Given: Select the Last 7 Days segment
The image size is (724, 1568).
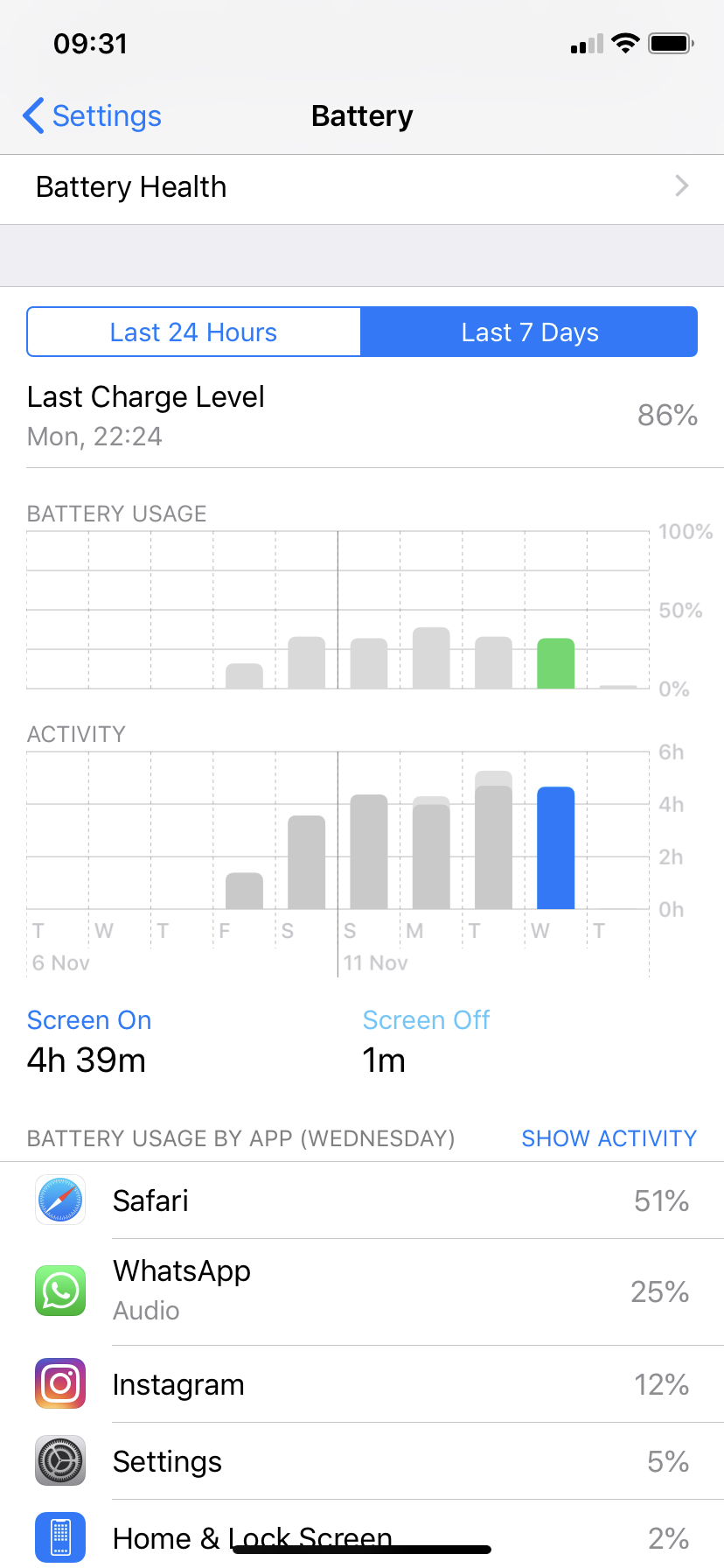Looking at the screenshot, I should coord(529,332).
